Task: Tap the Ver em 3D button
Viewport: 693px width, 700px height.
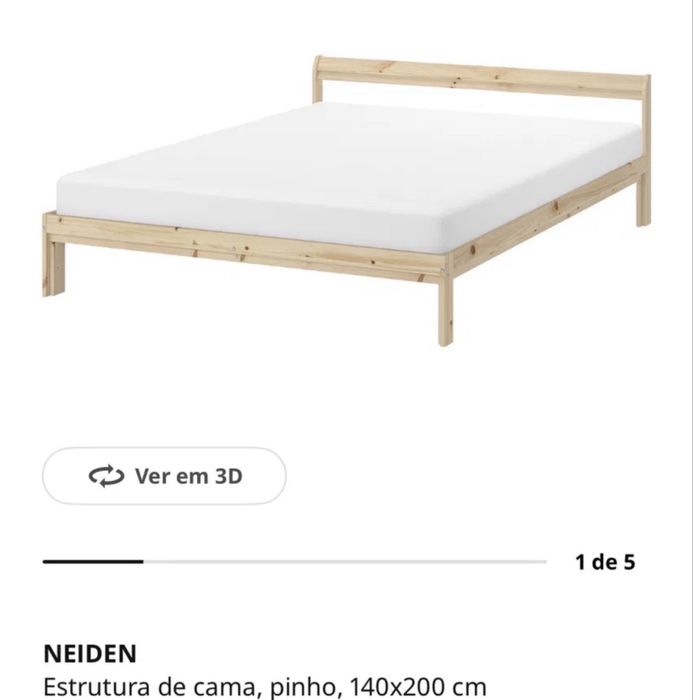Action: 164,476
